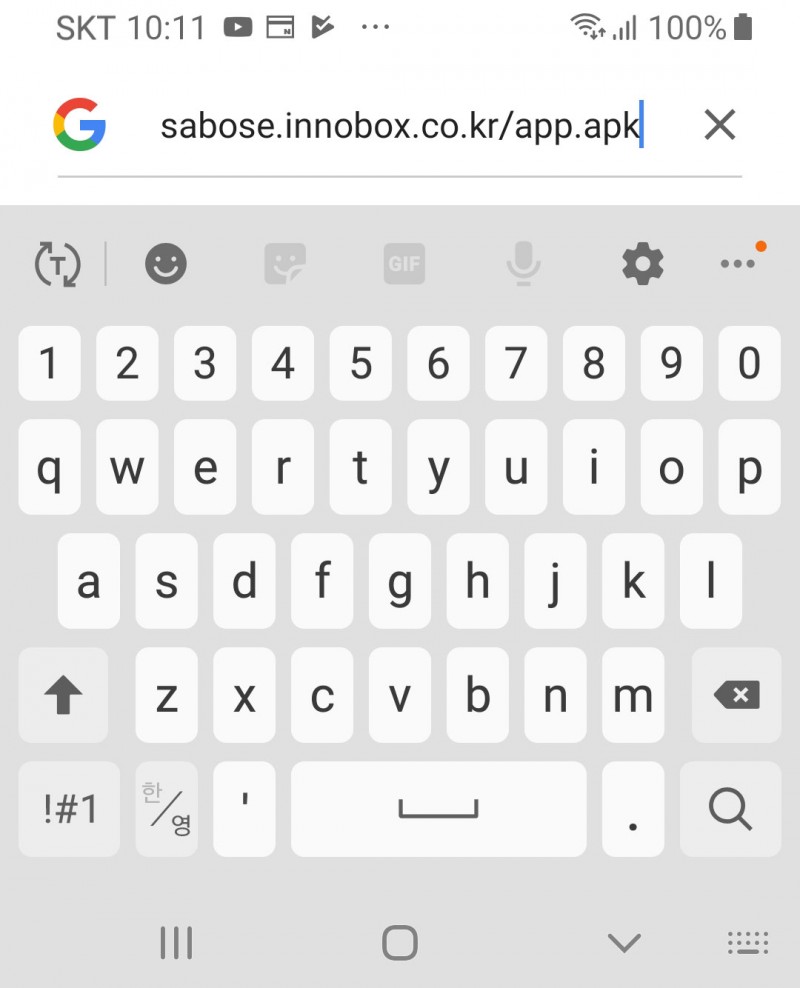The image size is (800, 988).
Task: Tap the space bar
Action: [438, 809]
